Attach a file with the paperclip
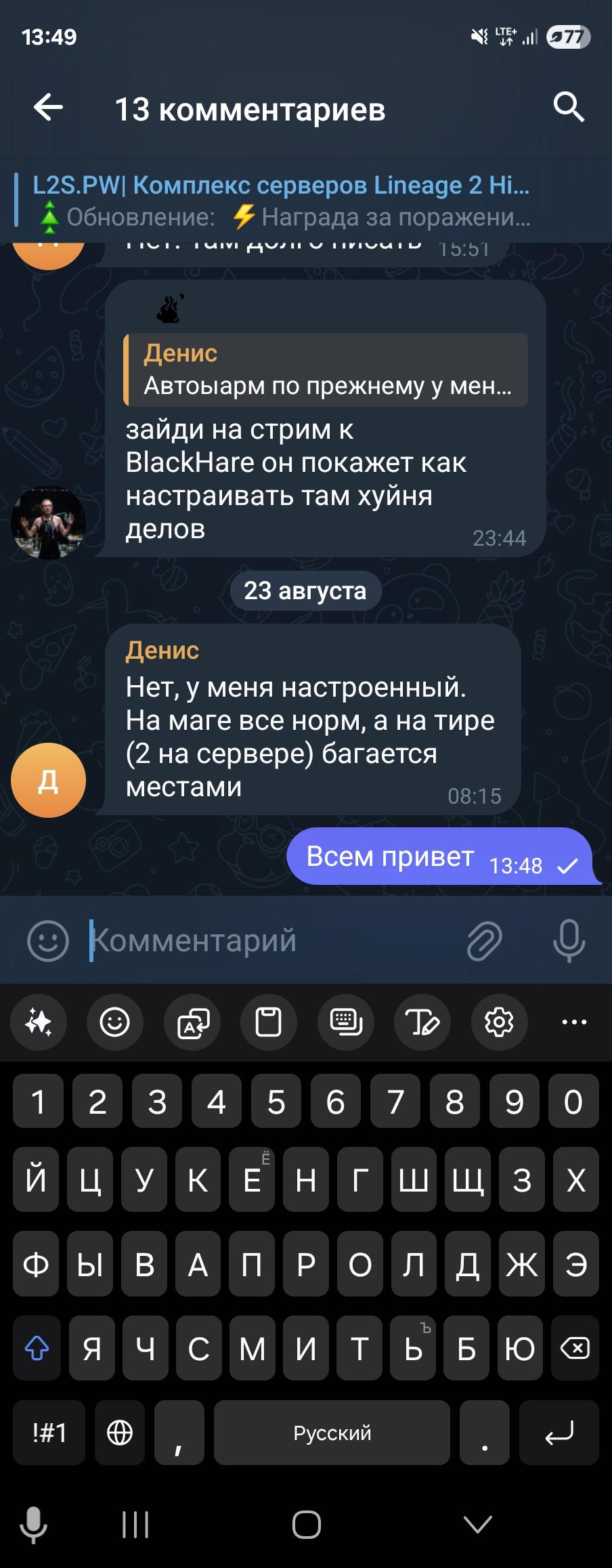 [x=484, y=940]
